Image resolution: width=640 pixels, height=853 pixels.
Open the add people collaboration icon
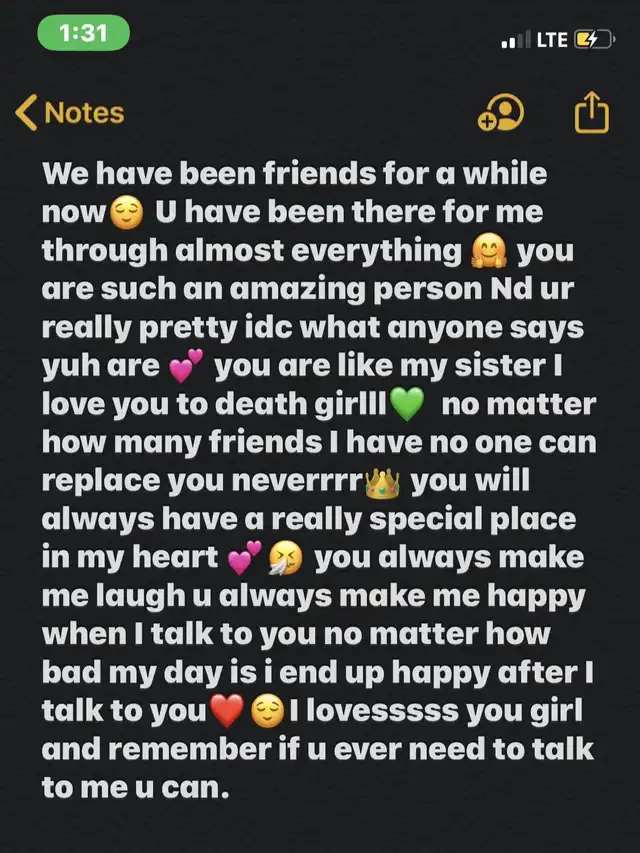coord(501,112)
